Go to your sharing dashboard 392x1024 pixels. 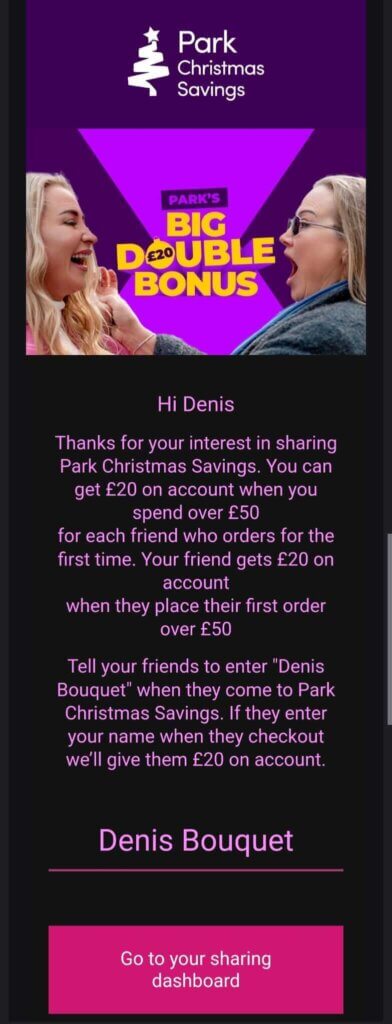(195, 969)
